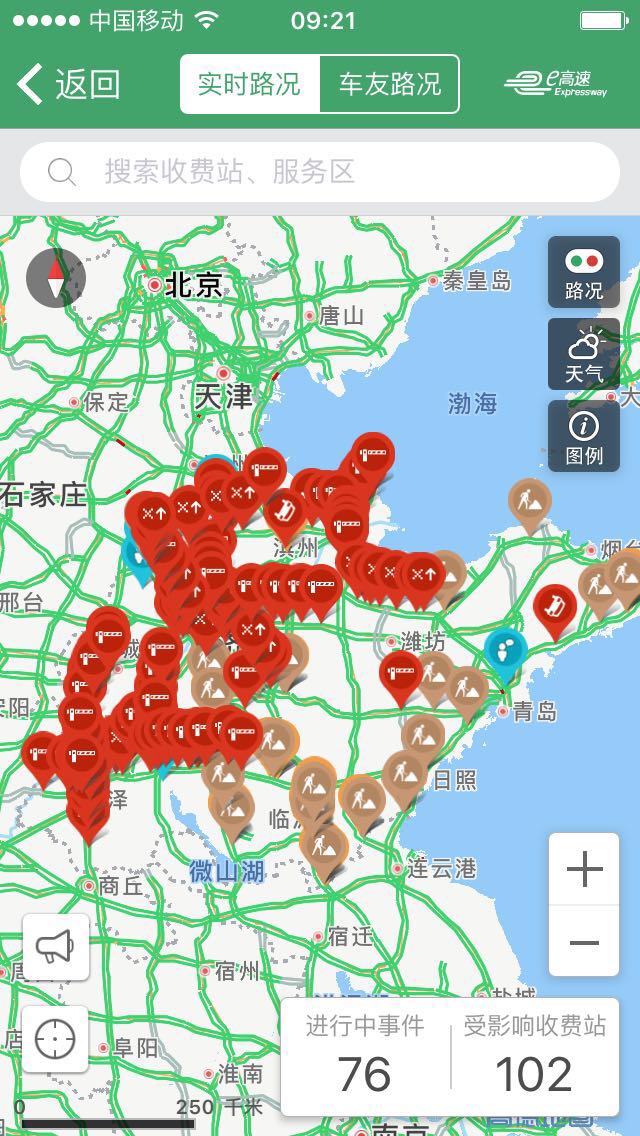Viewport: 640px width, 1136px height.
Task: Tap the toll station search field
Action: pyautogui.click(x=320, y=172)
